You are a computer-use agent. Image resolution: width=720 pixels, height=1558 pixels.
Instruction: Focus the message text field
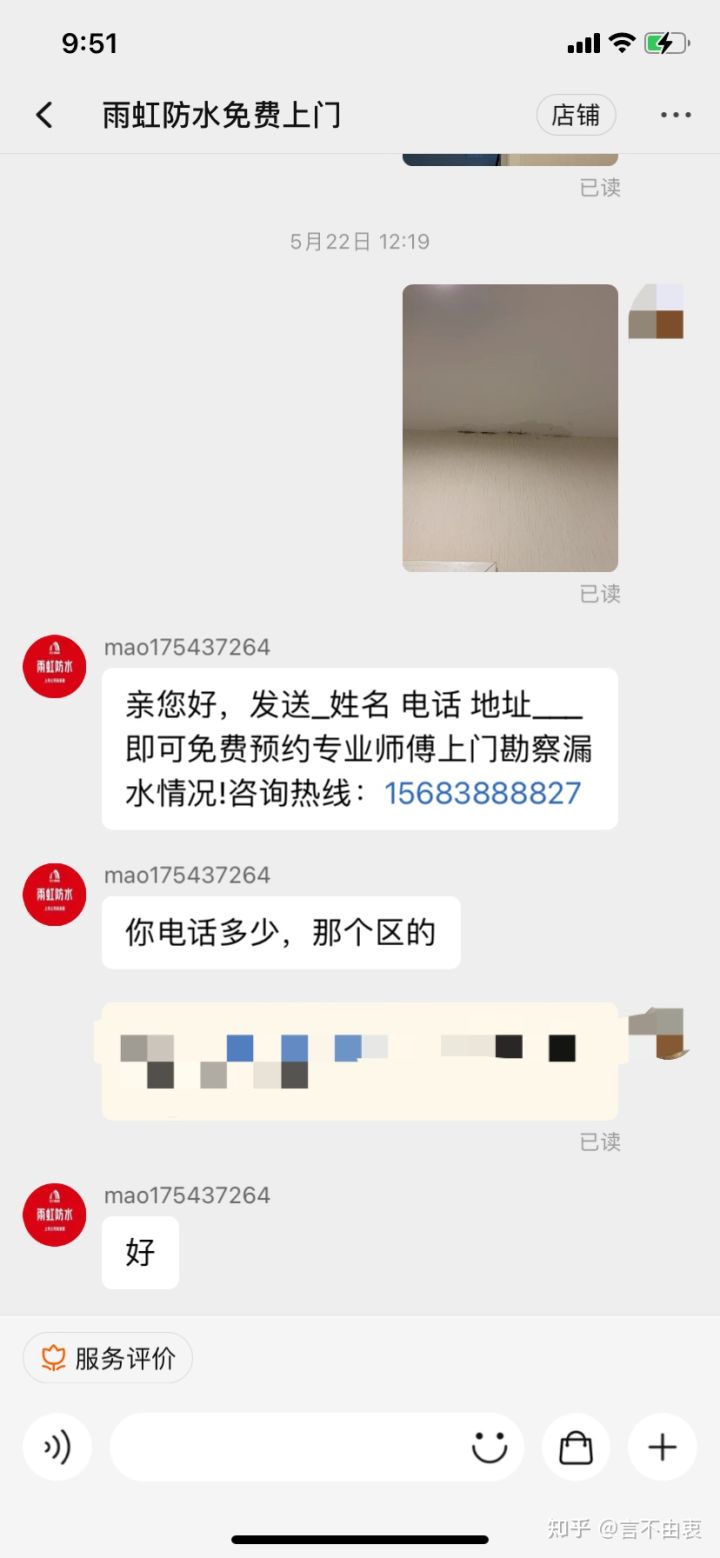coord(285,1447)
